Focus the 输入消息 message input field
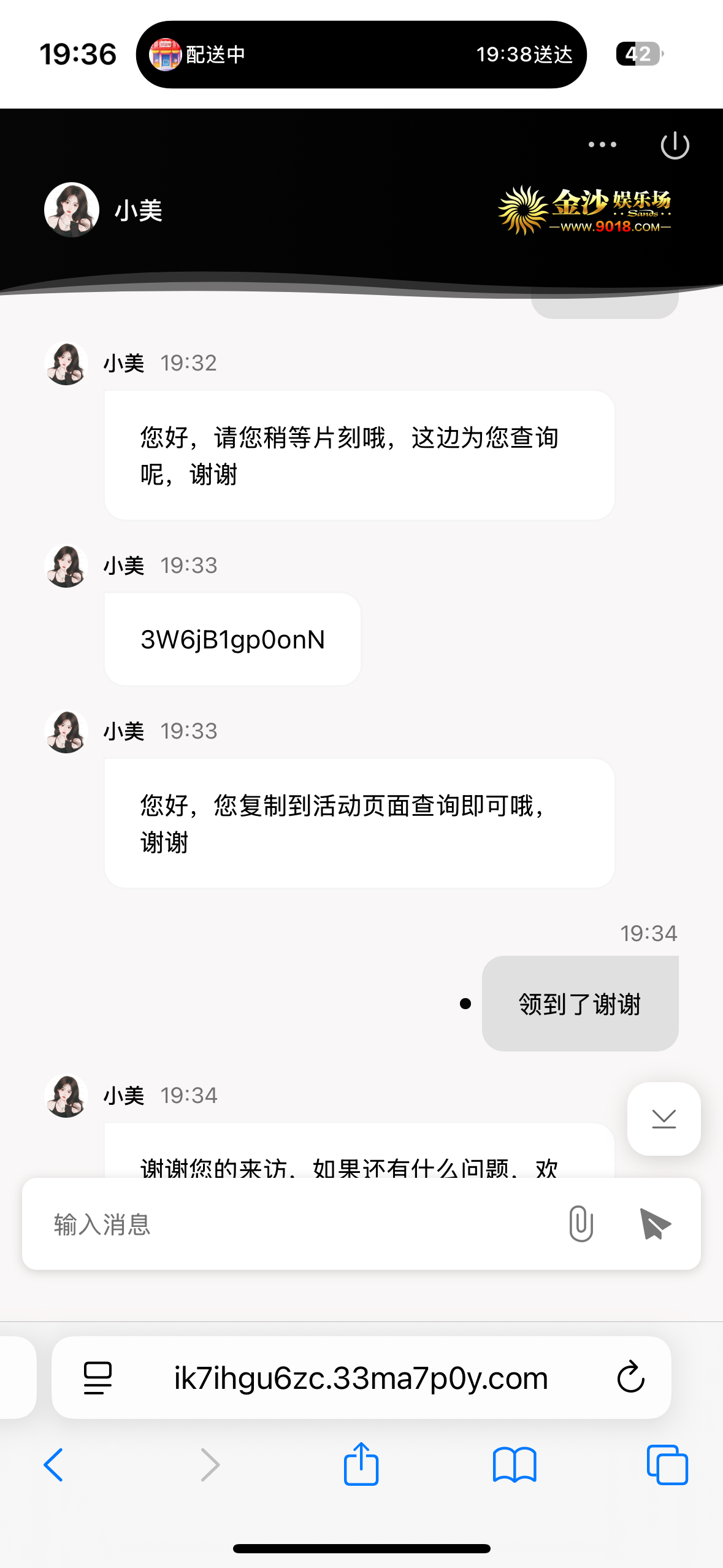Viewport: 723px width, 1568px height. [294, 1224]
